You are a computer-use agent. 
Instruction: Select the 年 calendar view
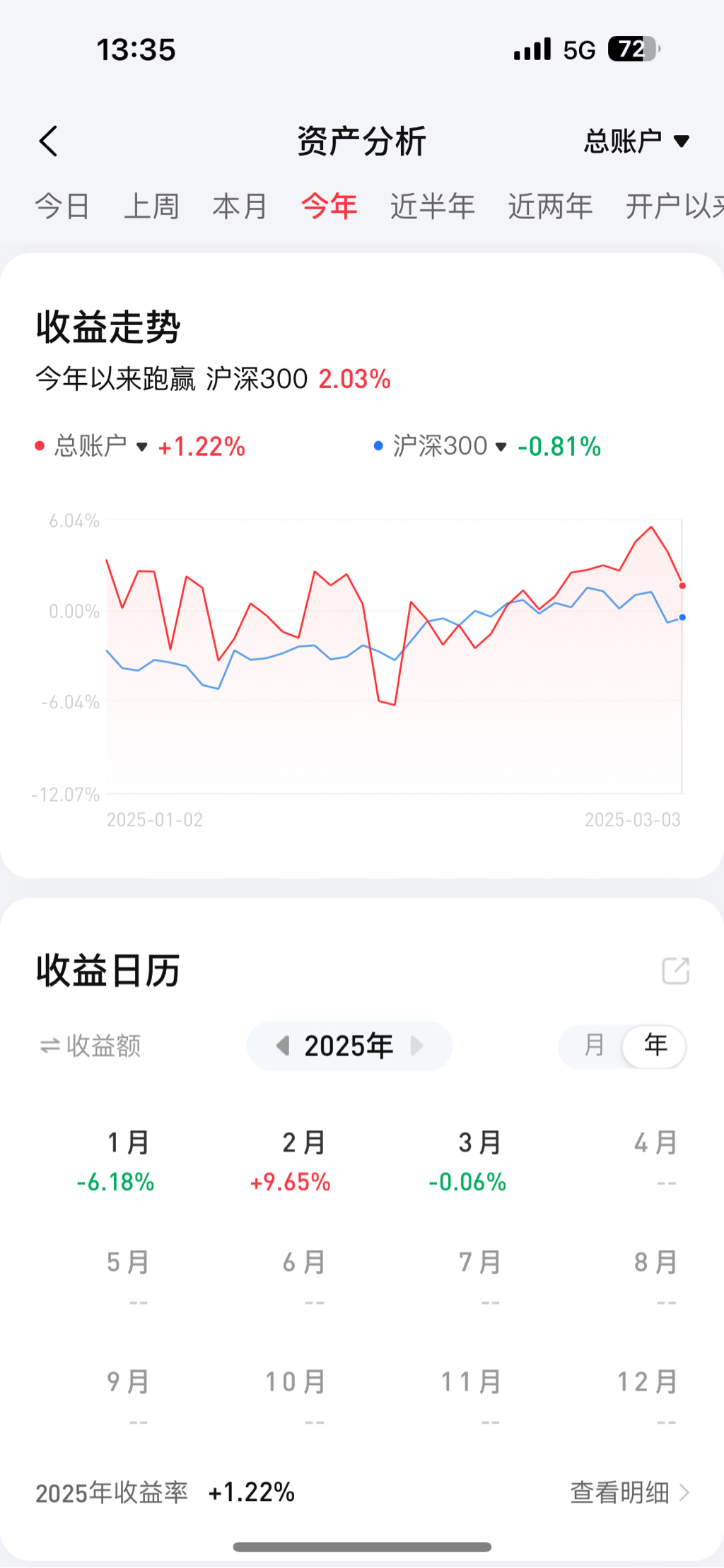tap(655, 1045)
